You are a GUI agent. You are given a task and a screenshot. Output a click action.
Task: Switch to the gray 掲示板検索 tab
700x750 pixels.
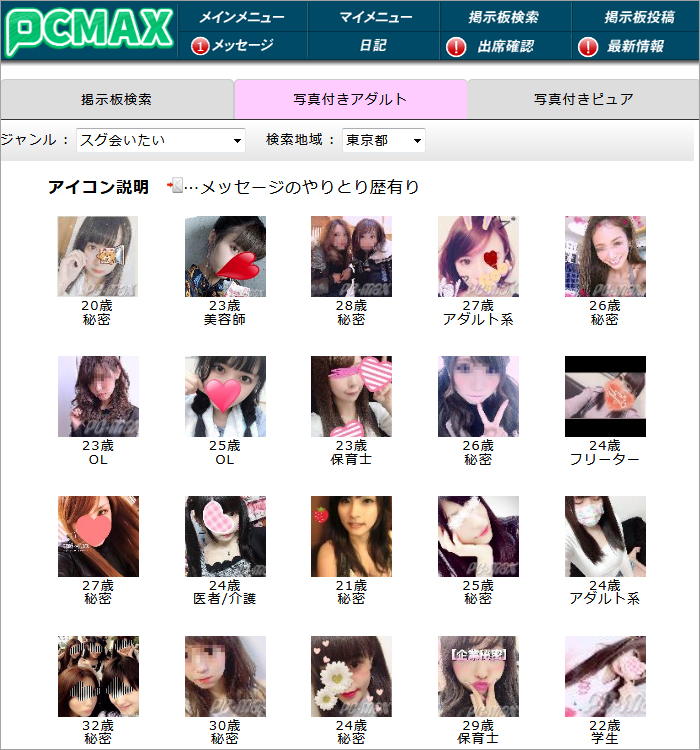[x=117, y=99]
